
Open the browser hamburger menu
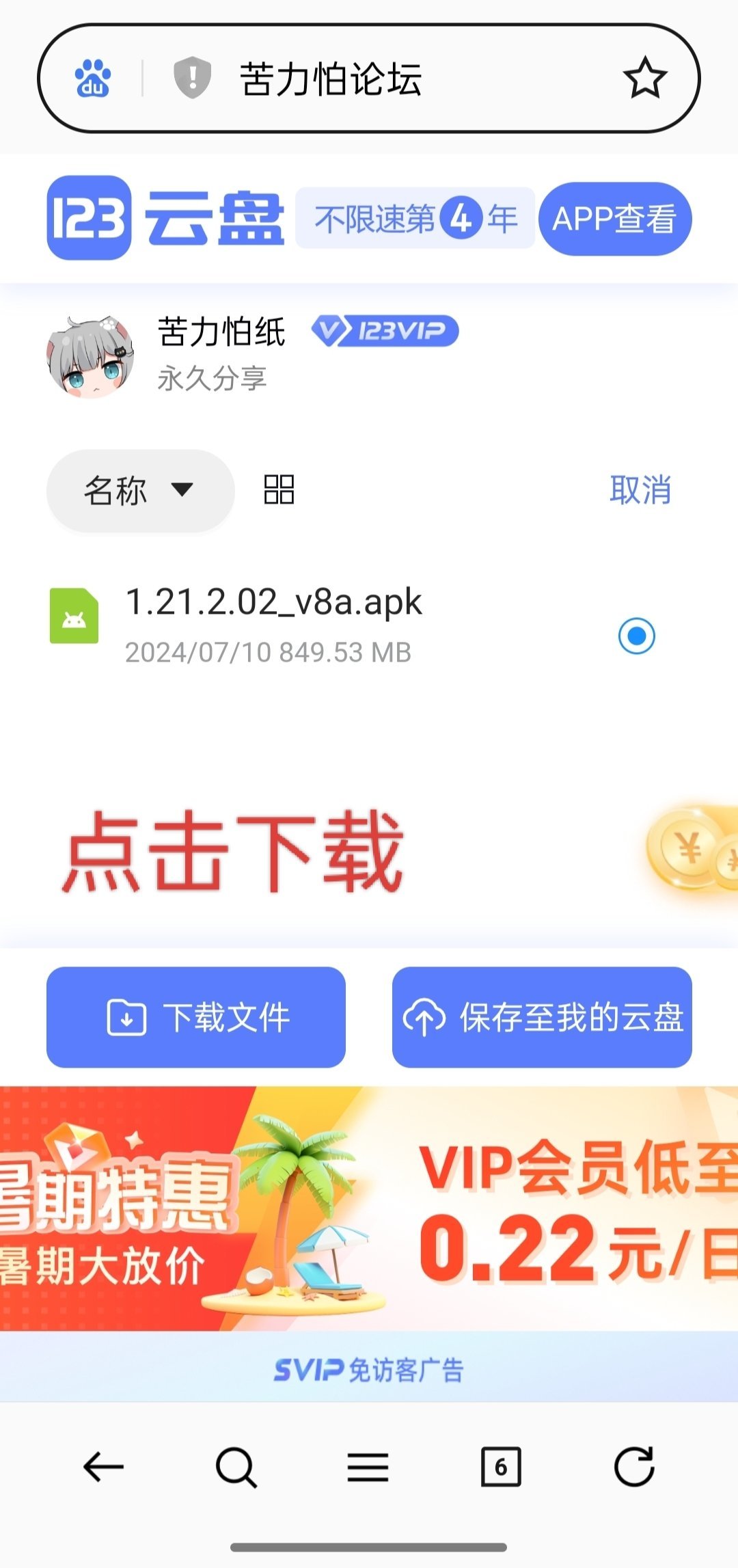pos(368,1467)
